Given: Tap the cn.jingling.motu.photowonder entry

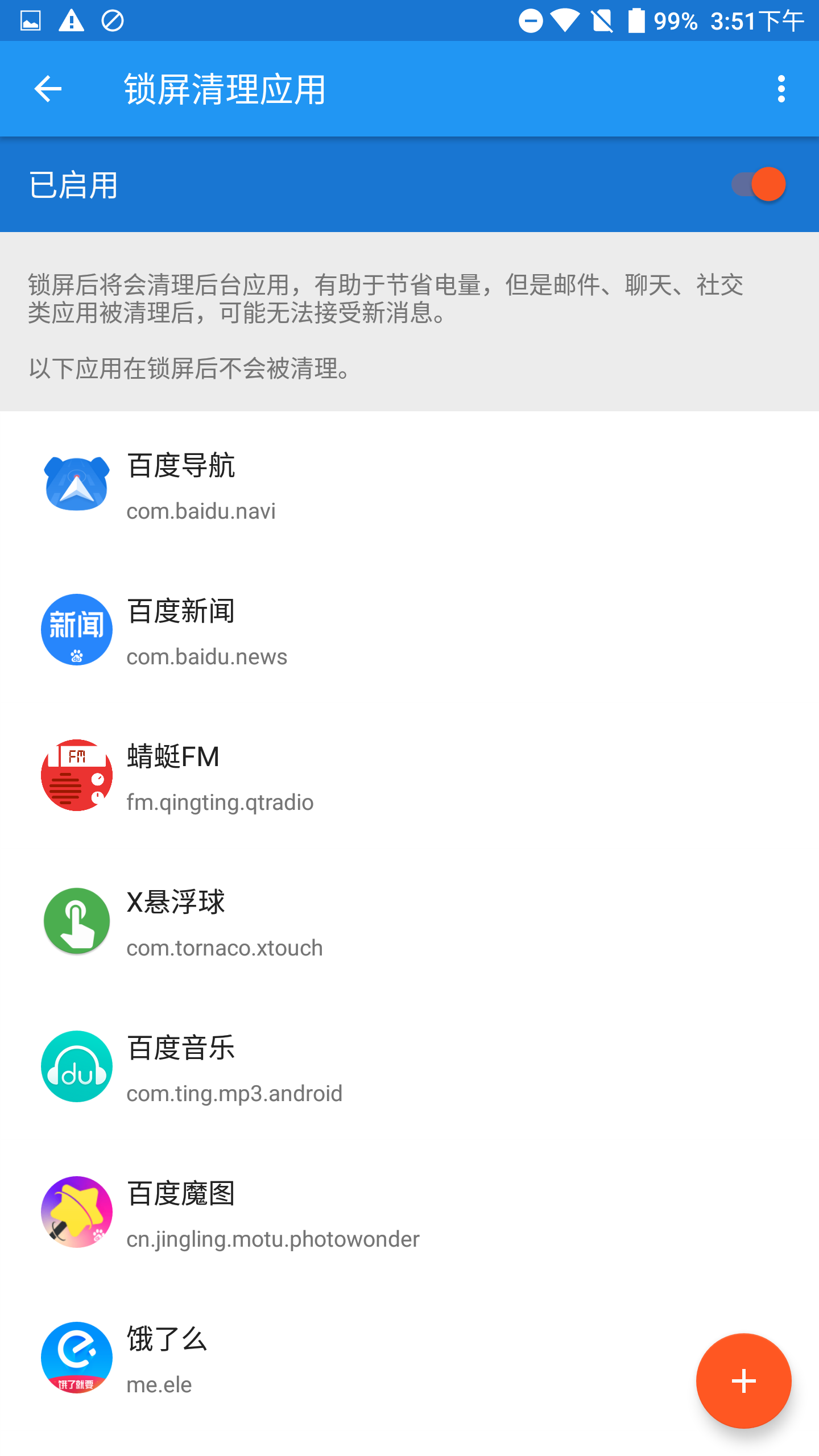Looking at the screenshot, I should (272, 1239).
